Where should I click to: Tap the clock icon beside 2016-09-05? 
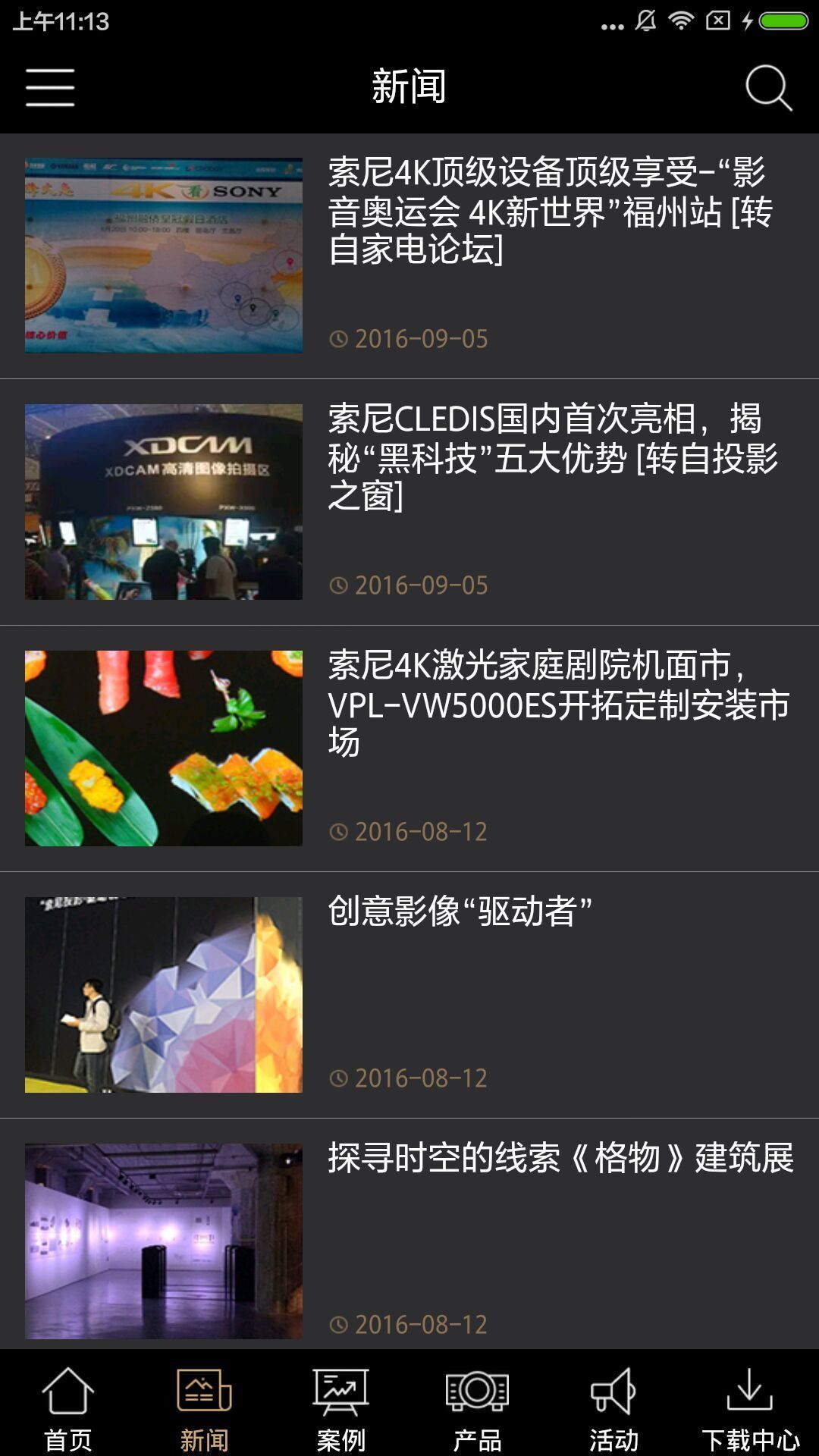(339, 339)
